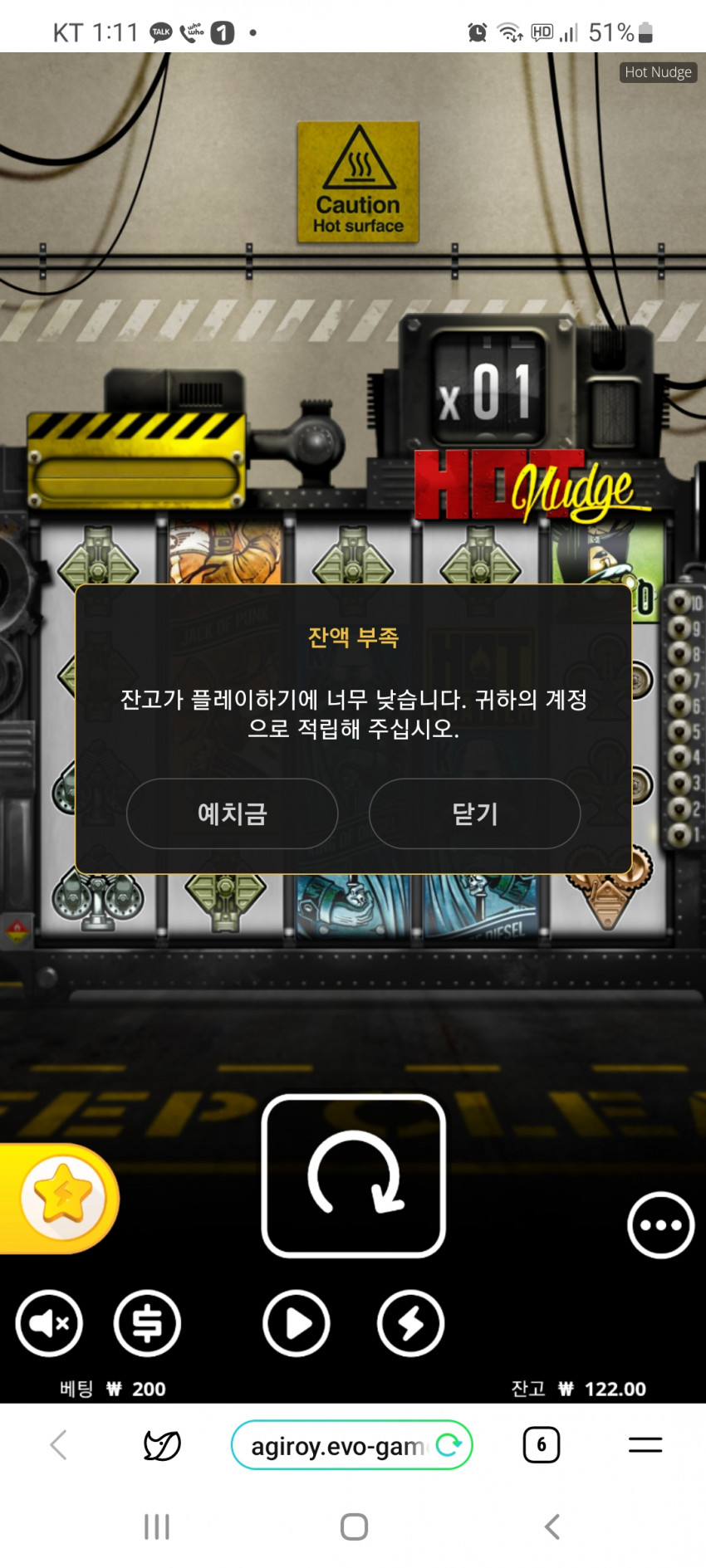This screenshot has width=706, height=1568.
Task: Tap the 예치금 deposit button
Action: (232, 813)
